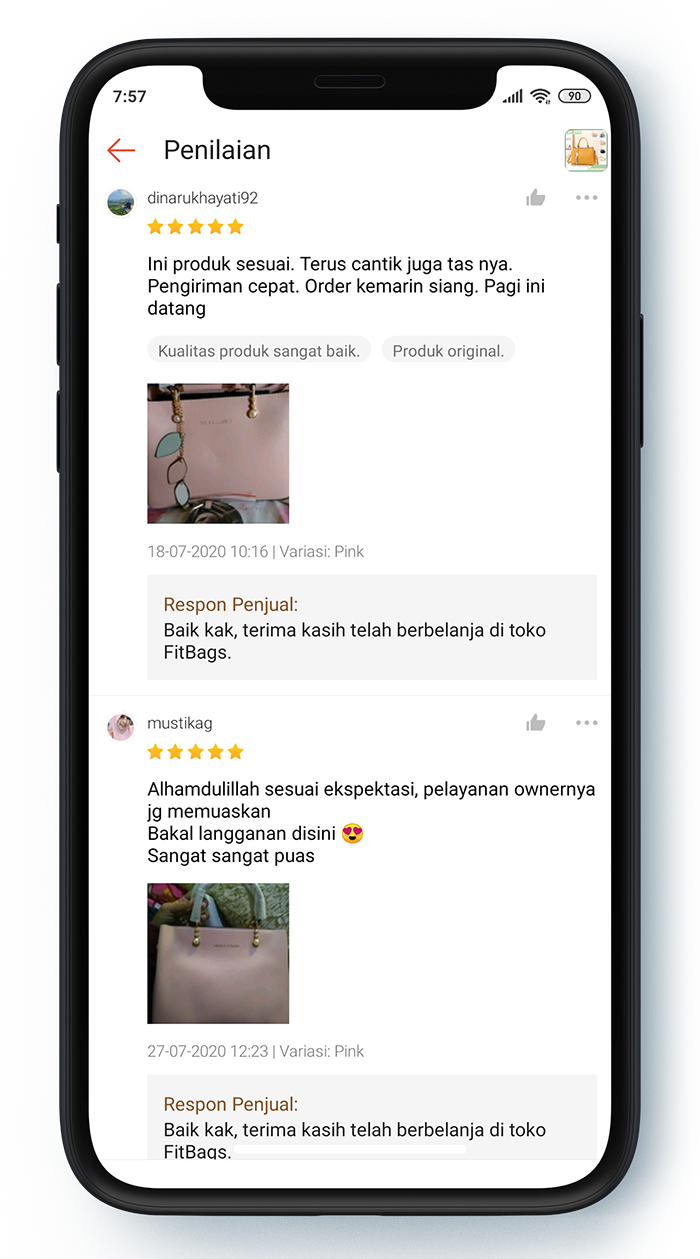The width and height of the screenshot is (700, 1259).
Task: Open more options on mustikag's review
Action: (586, 723)
